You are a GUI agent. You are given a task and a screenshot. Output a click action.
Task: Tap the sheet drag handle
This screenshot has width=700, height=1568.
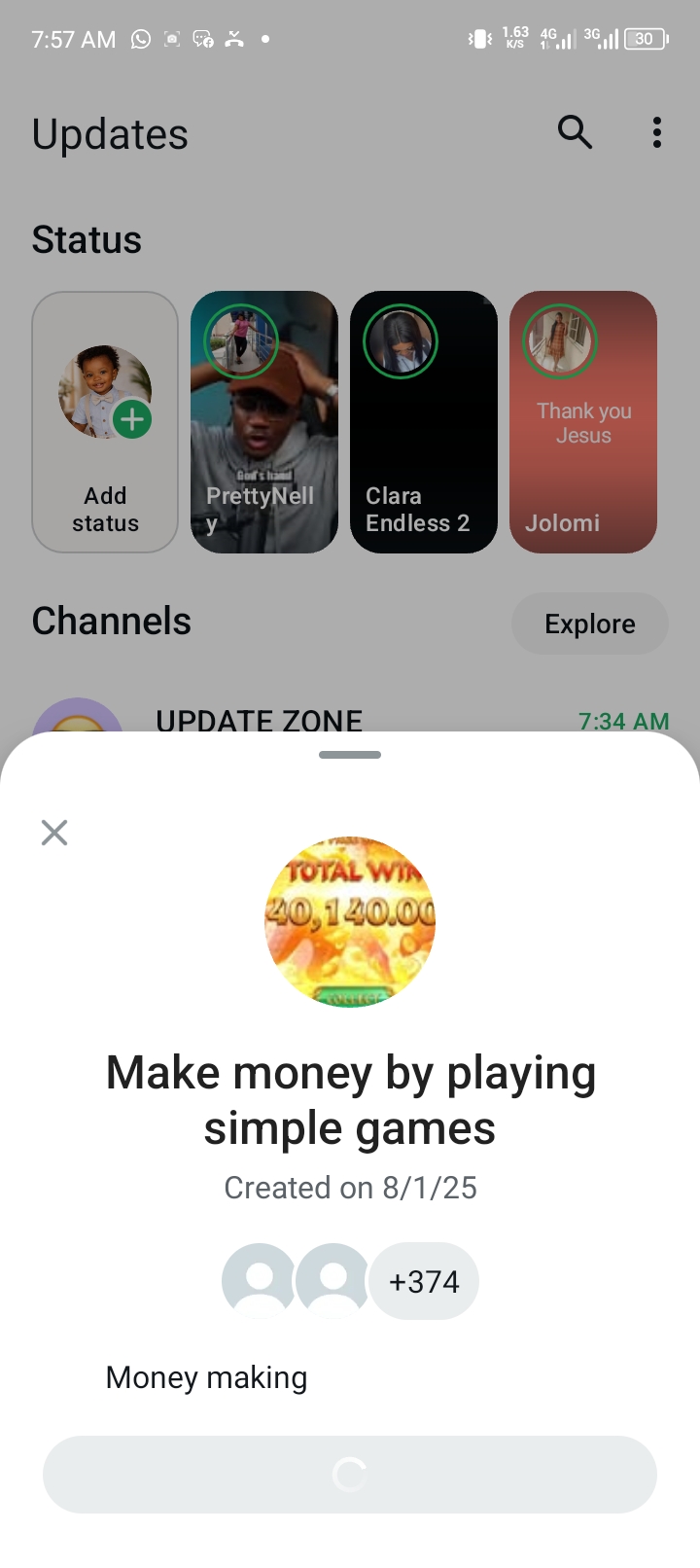[350, 755]
